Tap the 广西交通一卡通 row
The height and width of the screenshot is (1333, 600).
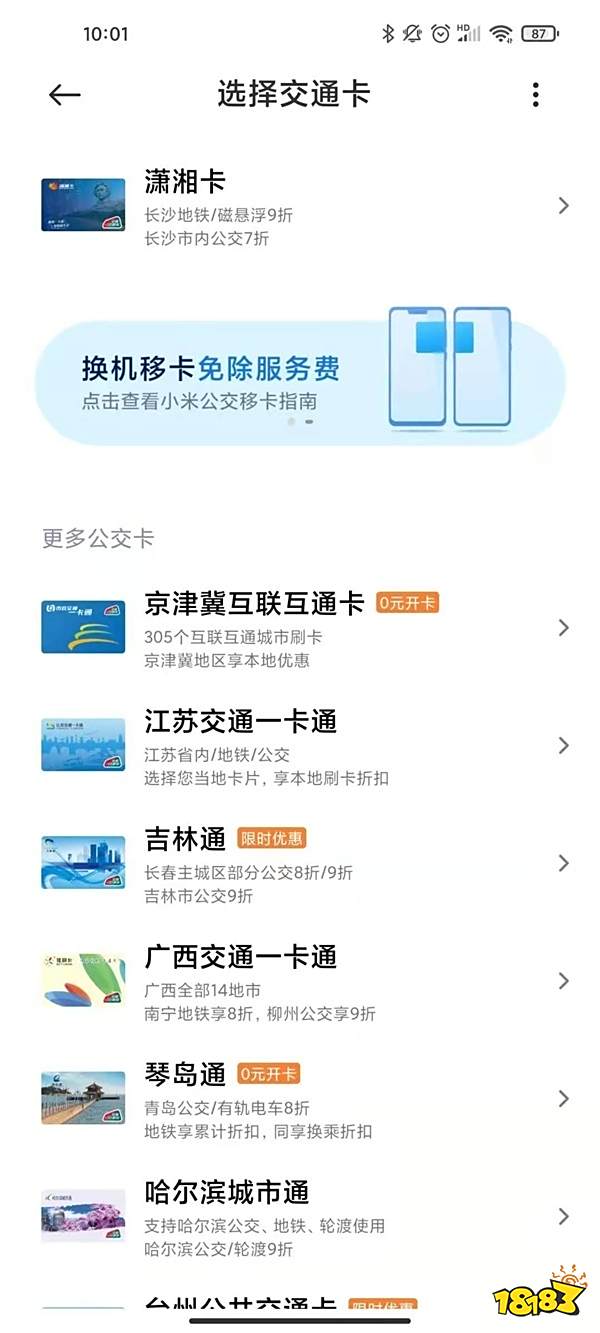(x=300, y=981)
